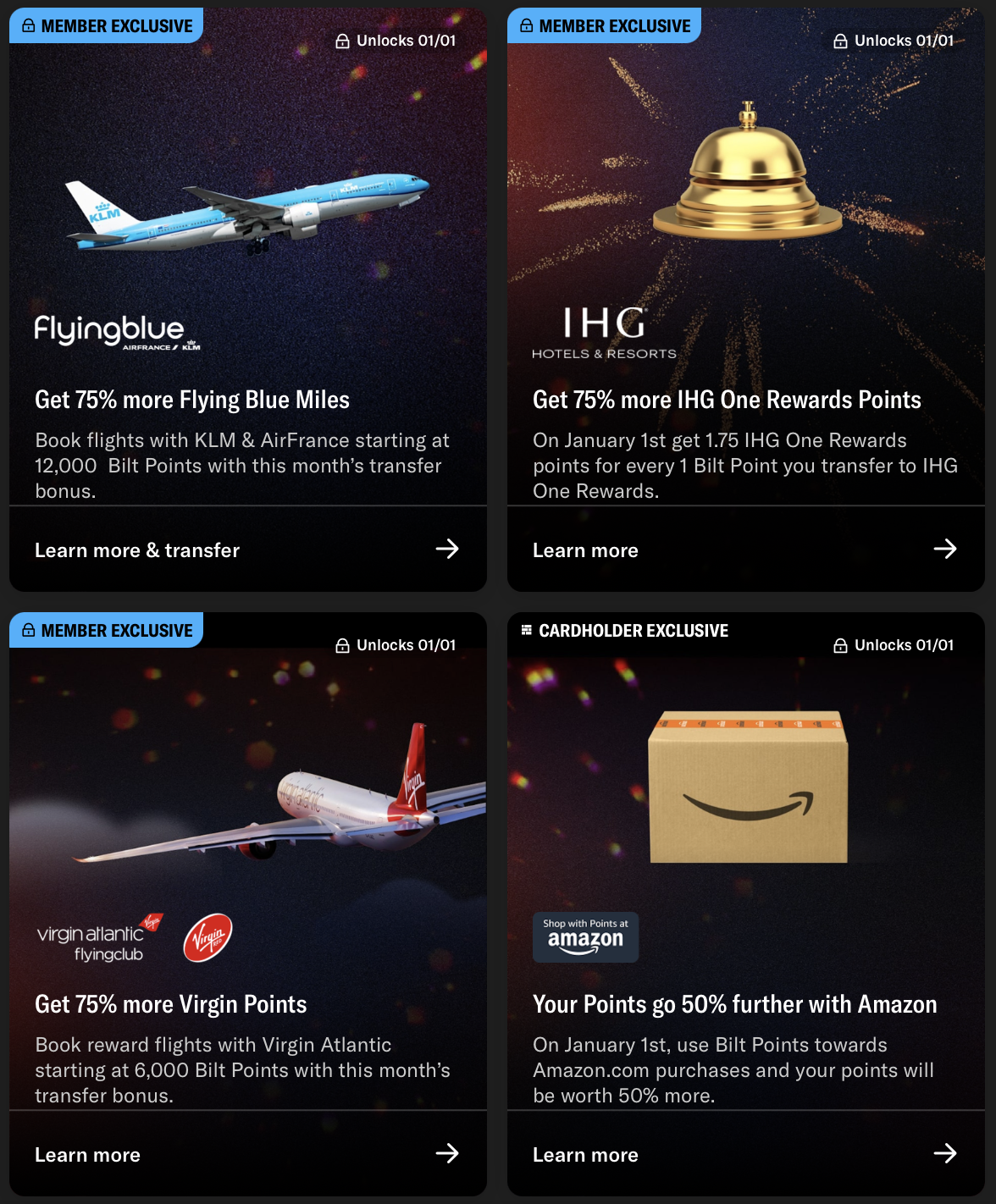Tap Learn more under the Amazon offer
Image resolution: width=996 pixels, height=1204 pixels.
coord(585,1155)
